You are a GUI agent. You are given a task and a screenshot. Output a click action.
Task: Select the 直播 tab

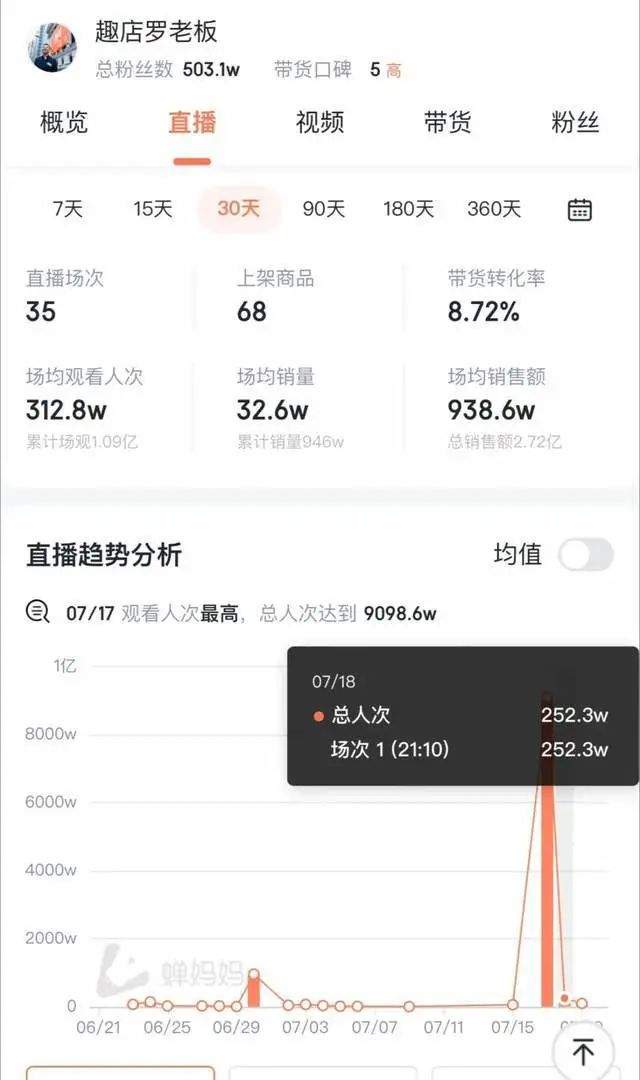(x=192, y=123)
